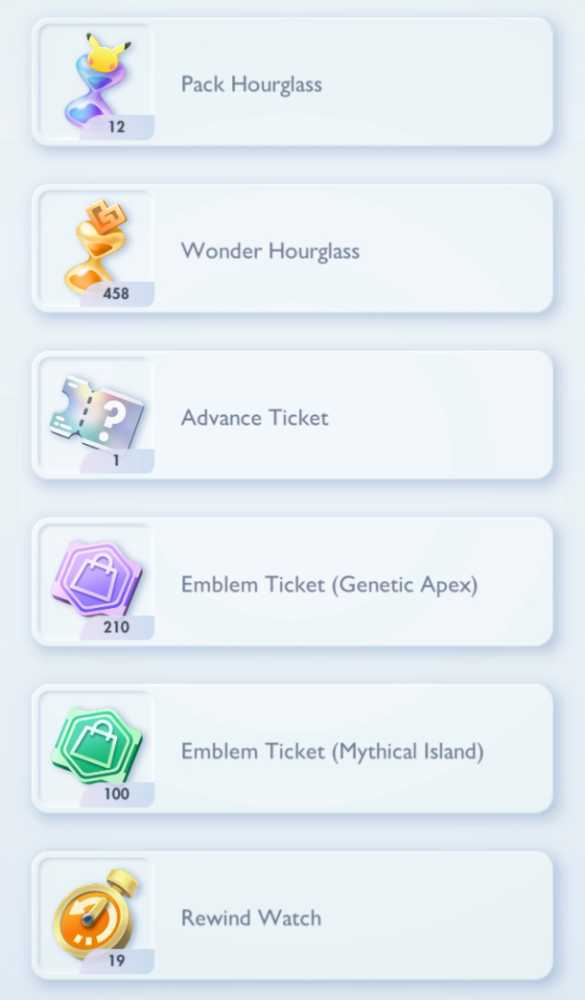Show Rewind Watch item info
The height and width of the screenshot is (1000, 585).
[292, 916]
